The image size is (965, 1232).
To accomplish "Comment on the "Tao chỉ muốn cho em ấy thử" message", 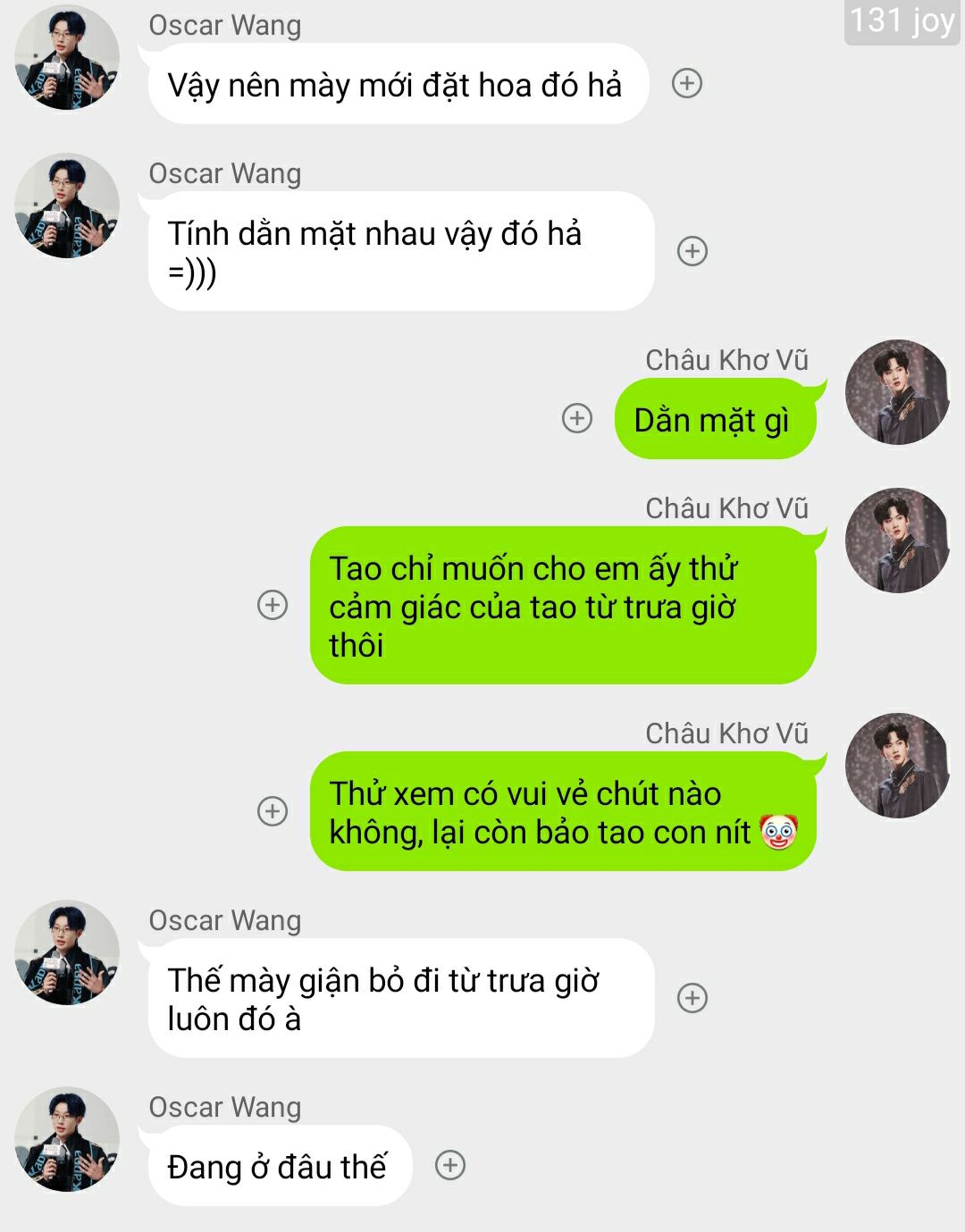I will pos(273,605).
